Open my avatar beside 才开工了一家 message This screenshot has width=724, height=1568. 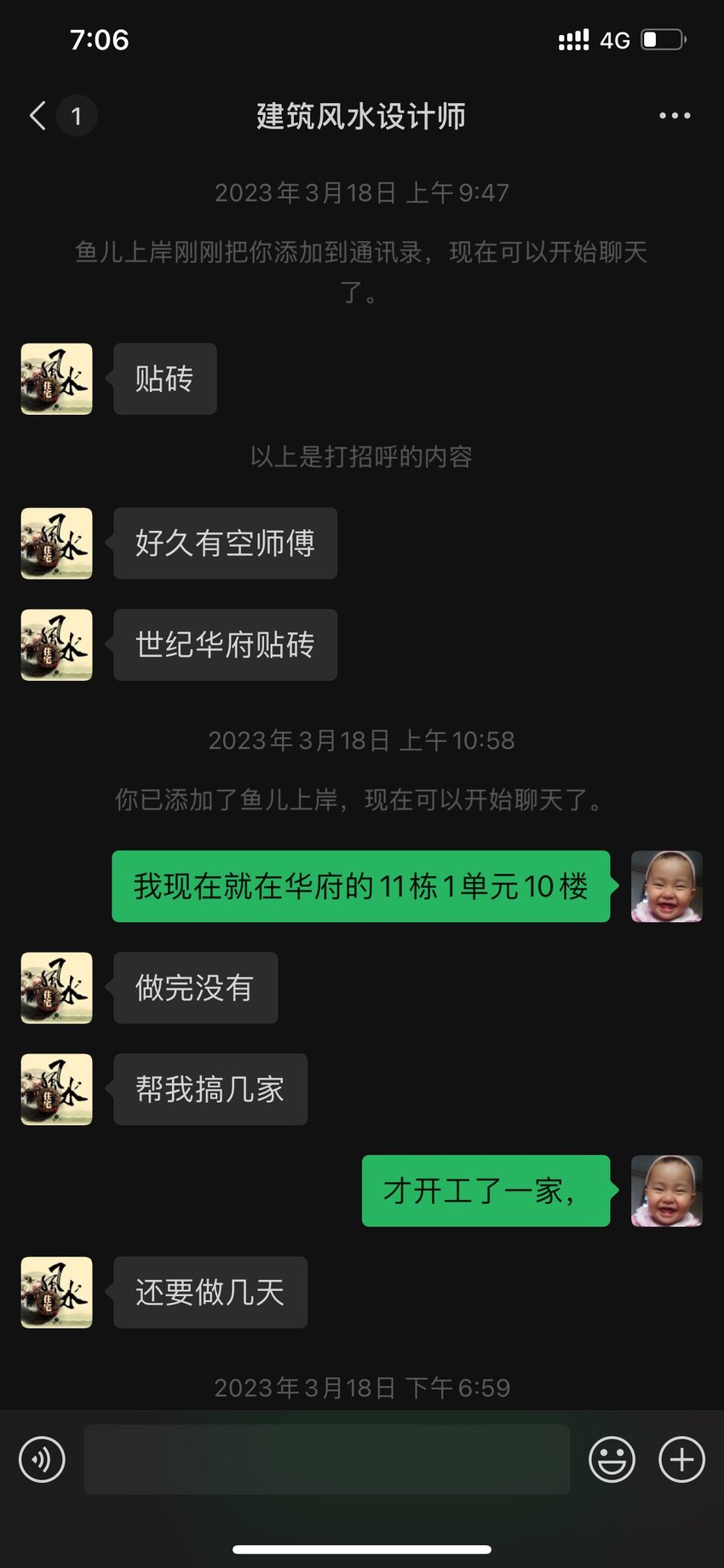[x=666, y=1190]
